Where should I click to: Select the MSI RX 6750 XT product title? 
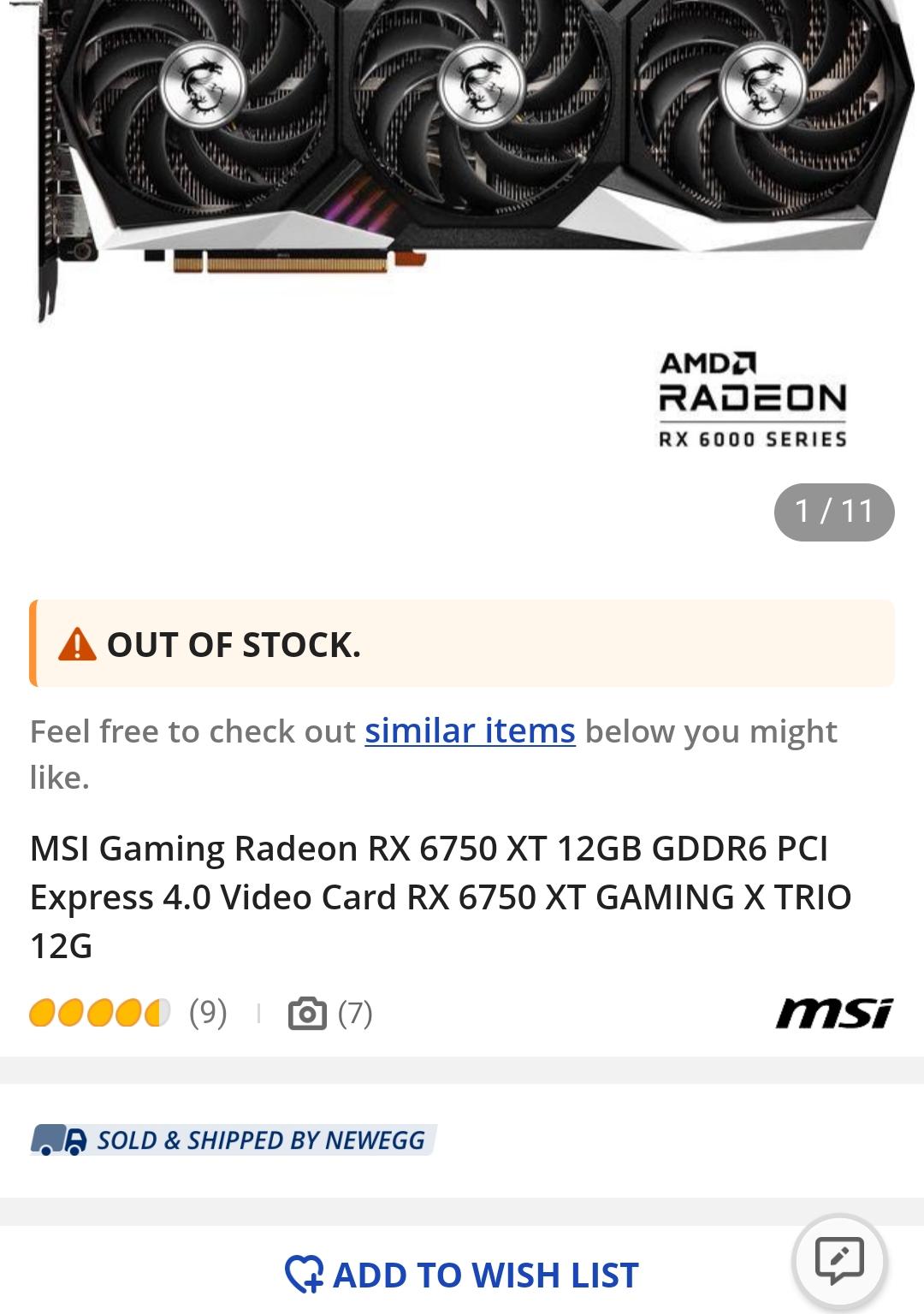click(441, 895)
